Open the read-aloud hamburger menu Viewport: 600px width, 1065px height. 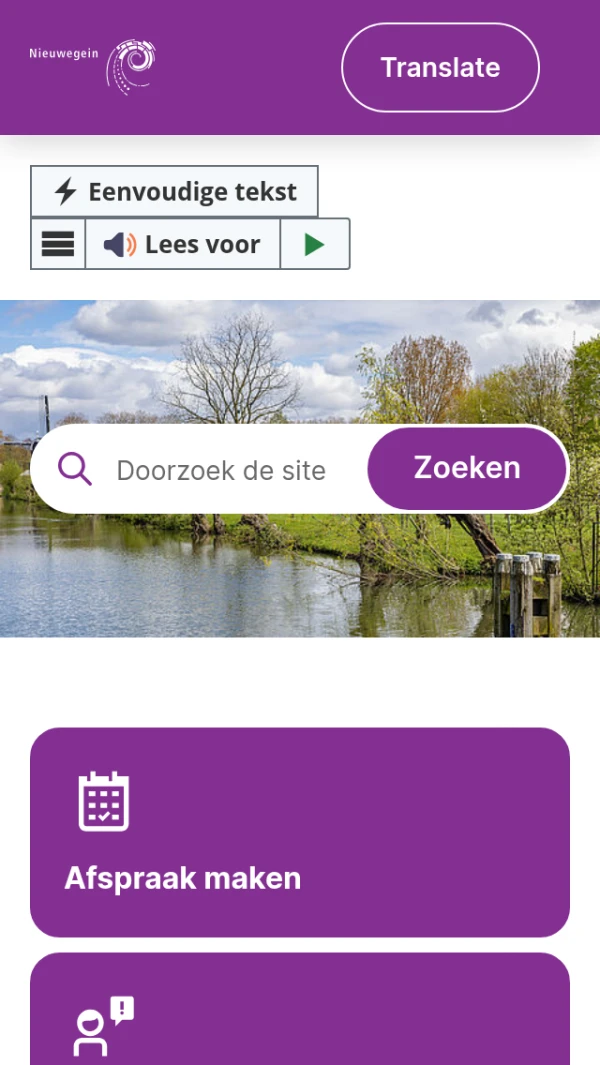pyautogui.click(x=58, y=244)
